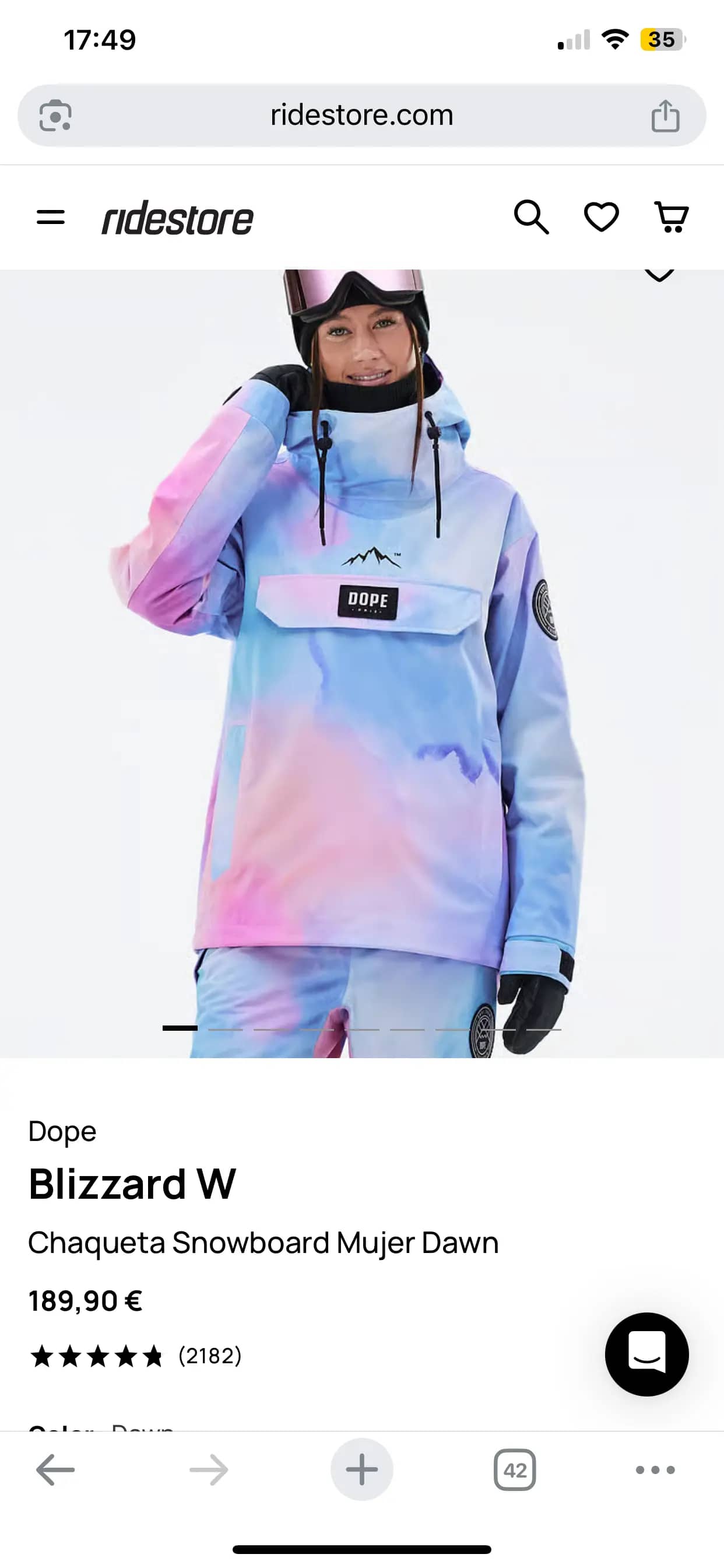Open the ridestore home logo
Screen dimensions: 724x1568
point(177,219)
